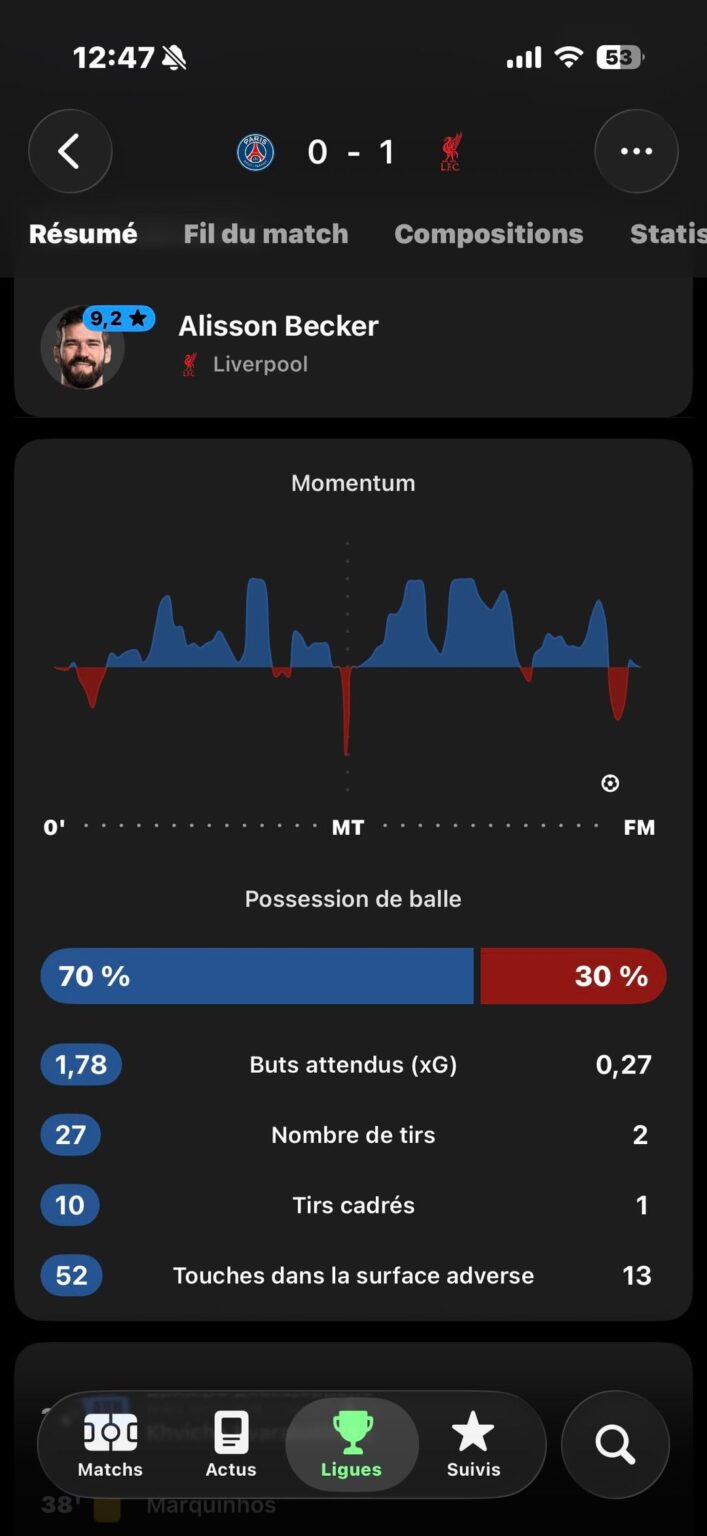This screenshot has height=1536, width=707.
Task: Select the Résumé tab
Action: point(83,234)
